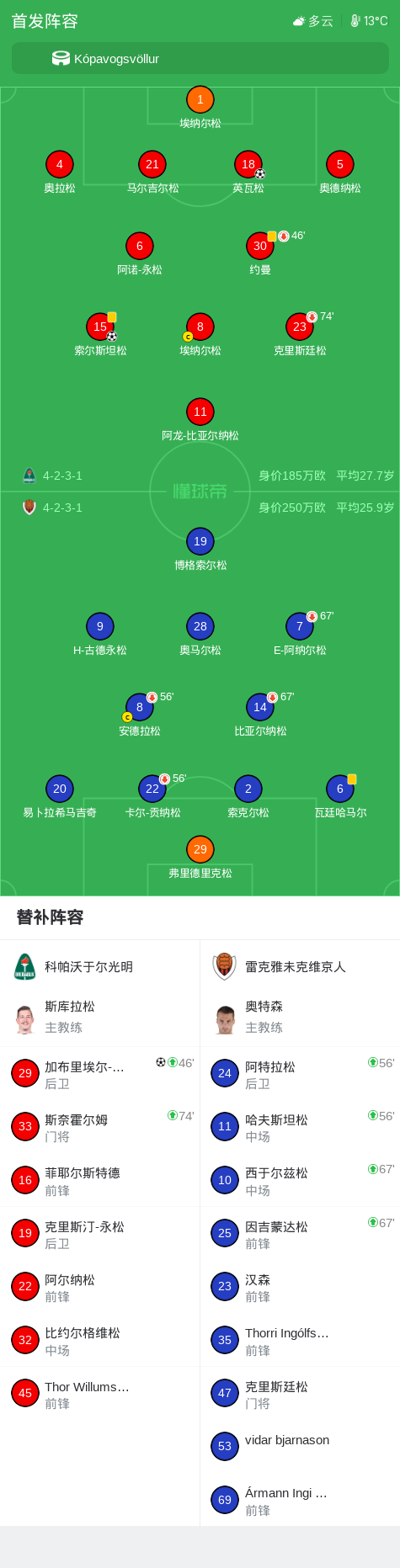Open substitute 29 加布里埃尔 row

tap(99, 1074)
